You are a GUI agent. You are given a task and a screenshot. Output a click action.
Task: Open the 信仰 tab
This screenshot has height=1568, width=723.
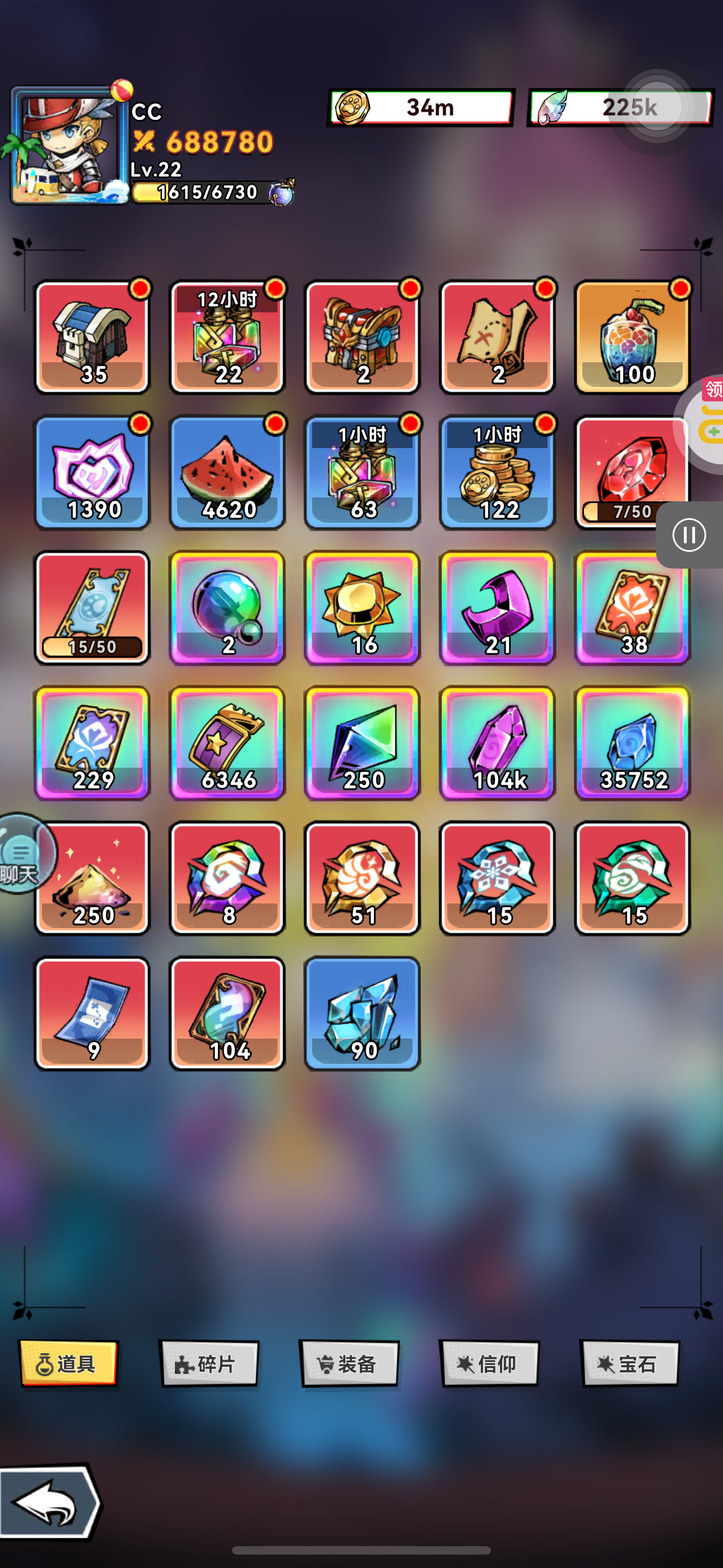[489, 1364]
